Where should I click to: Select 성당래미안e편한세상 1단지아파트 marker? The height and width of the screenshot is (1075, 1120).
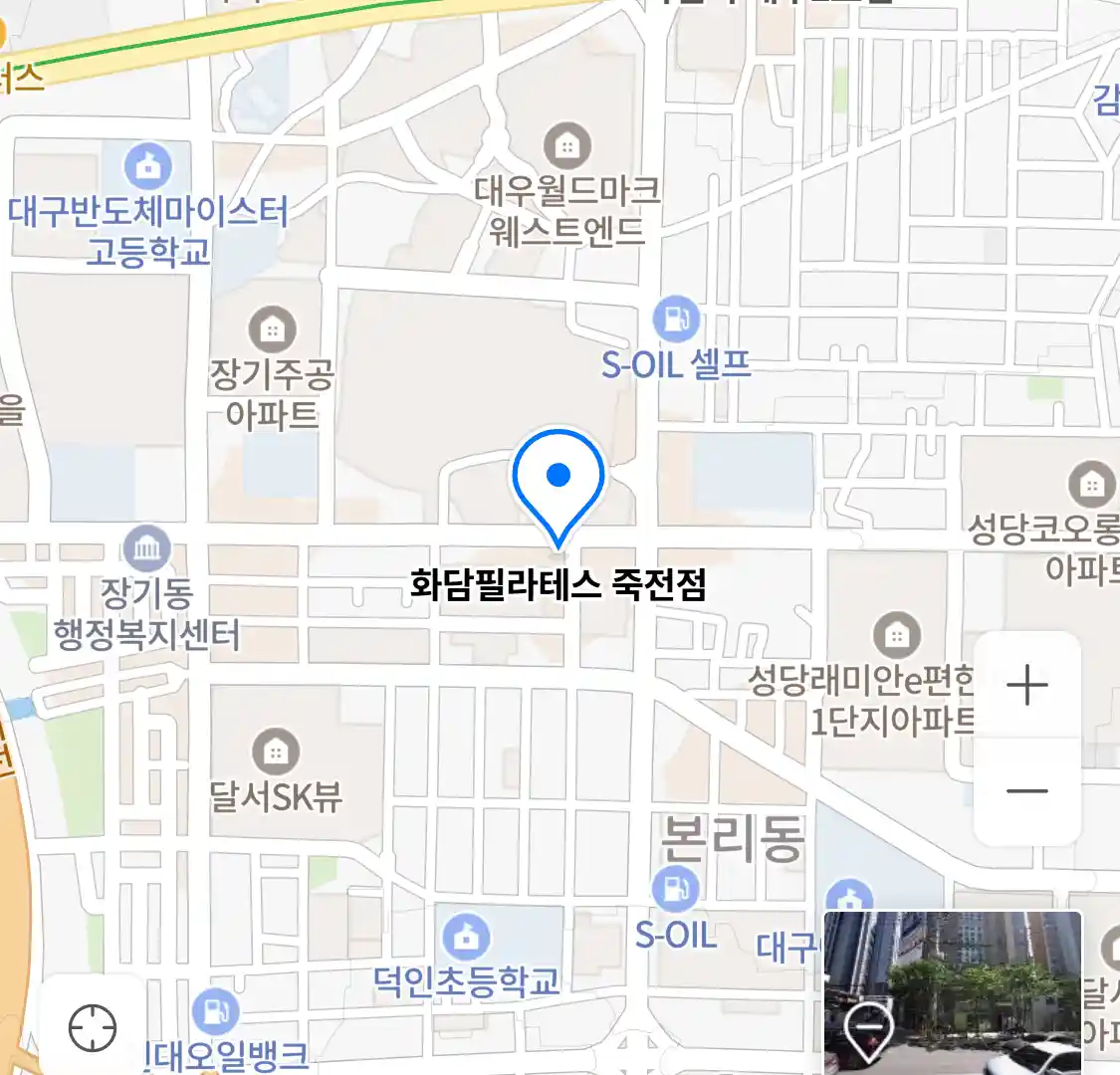pos(896,634)
